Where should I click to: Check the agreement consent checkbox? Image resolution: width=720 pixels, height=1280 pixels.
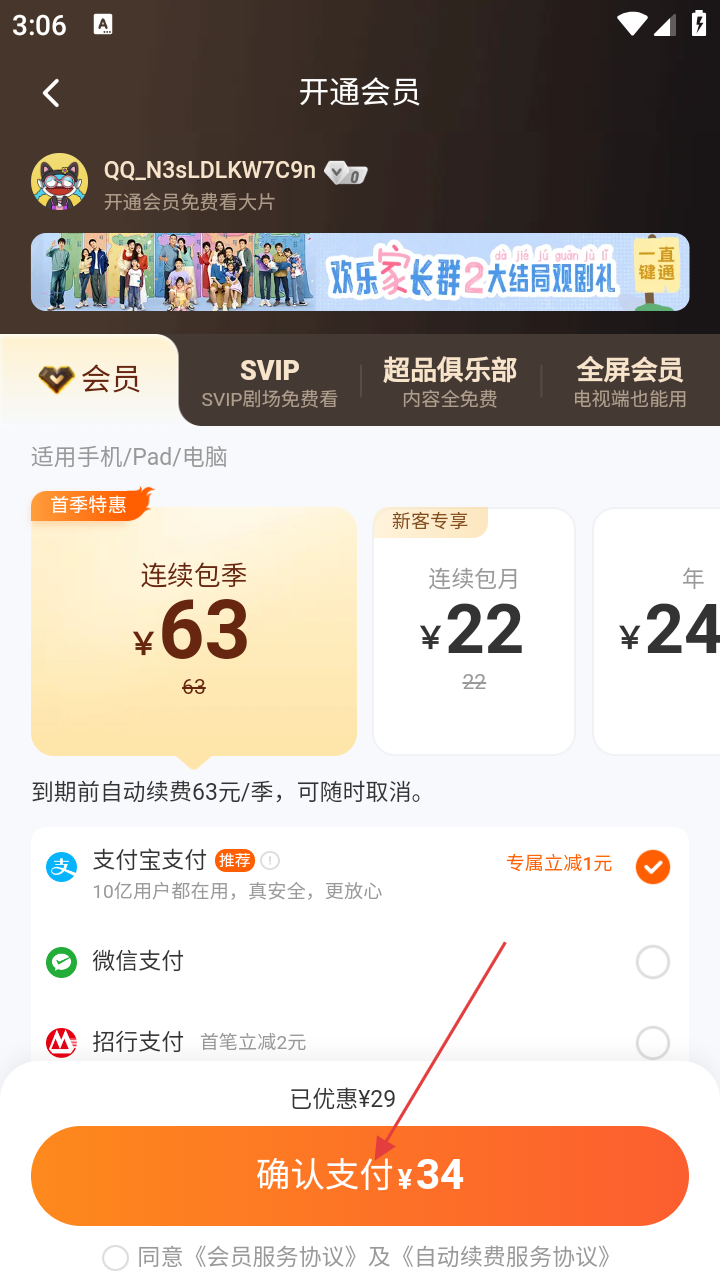116,1257
